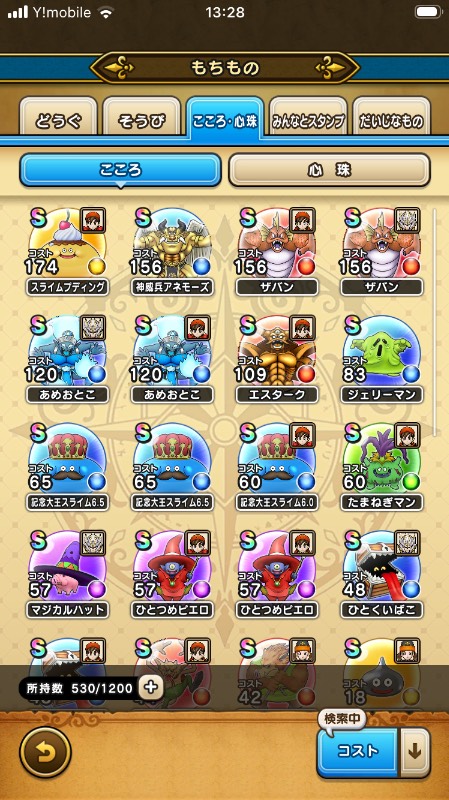The height and width of the screenshot is (800, 449).
Task: Expand inventory capacity with the plus button
Action: (151, 688)
